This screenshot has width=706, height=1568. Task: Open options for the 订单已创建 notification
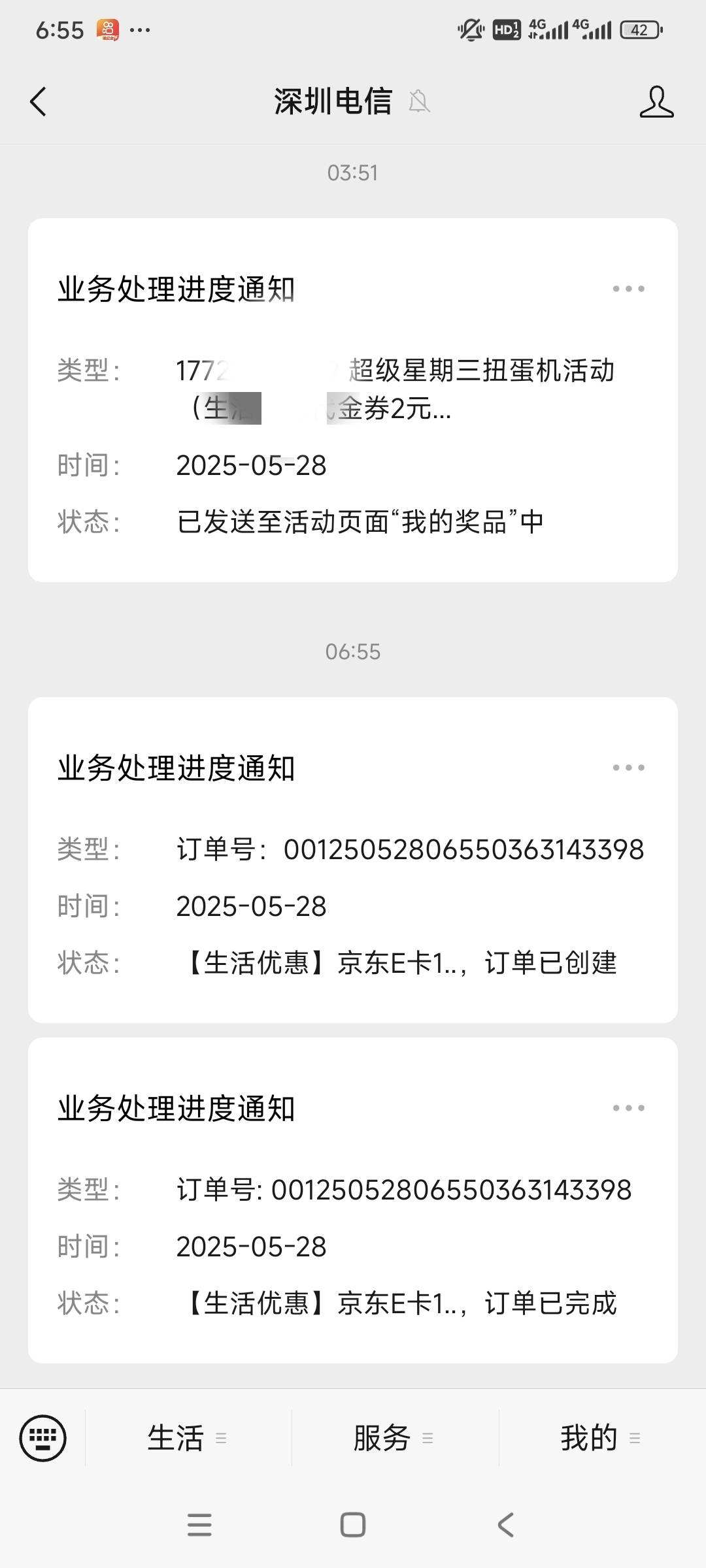[x=628, y=768]
